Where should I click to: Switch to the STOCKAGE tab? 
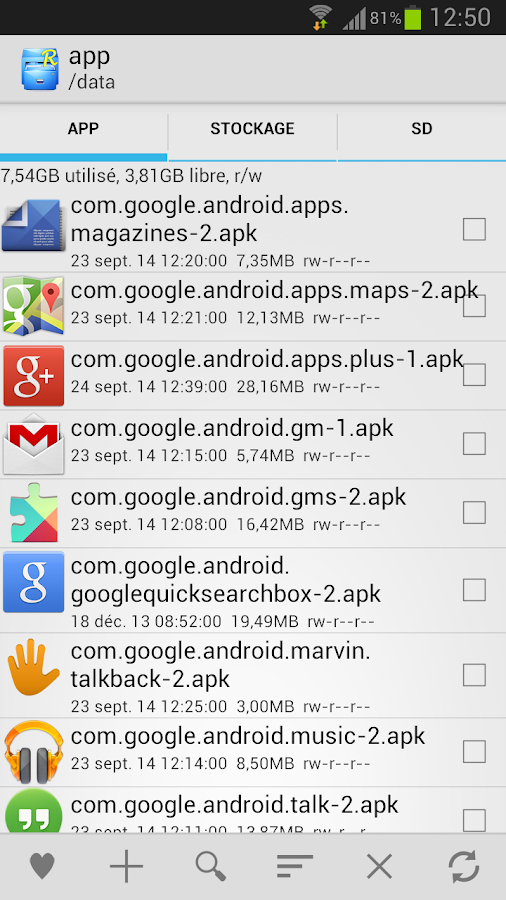click(x=252, y=129)
